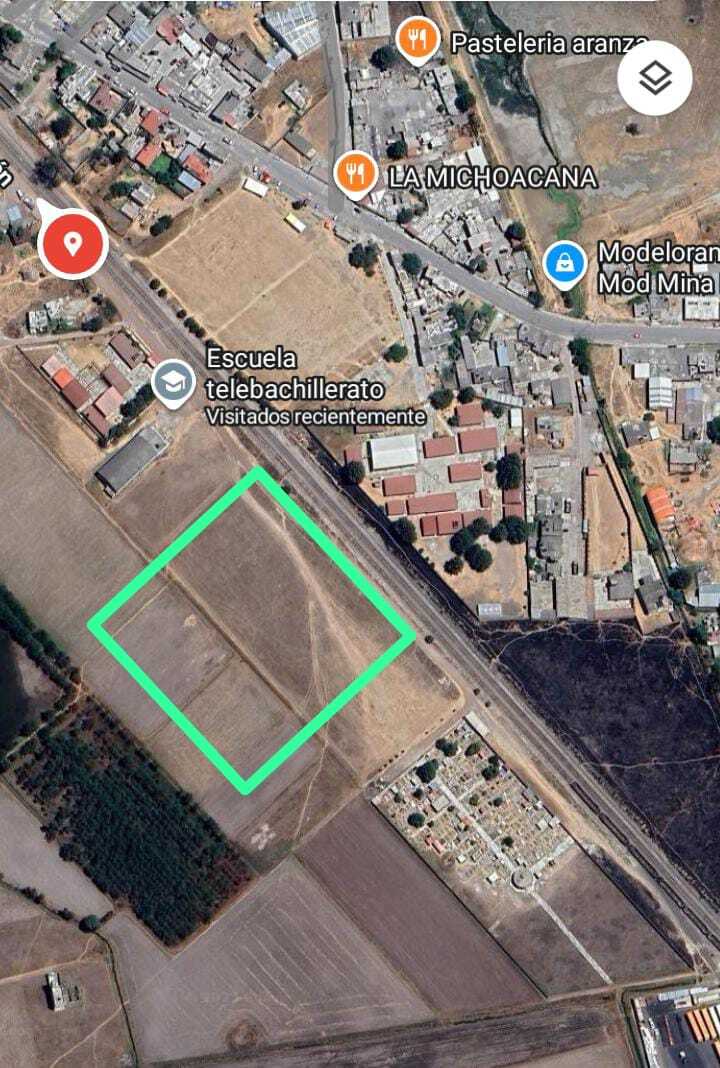Viewport: 720px width, 1068px height.
Task: Open the Modelorama shop marker
Action: tap(565, 264)
